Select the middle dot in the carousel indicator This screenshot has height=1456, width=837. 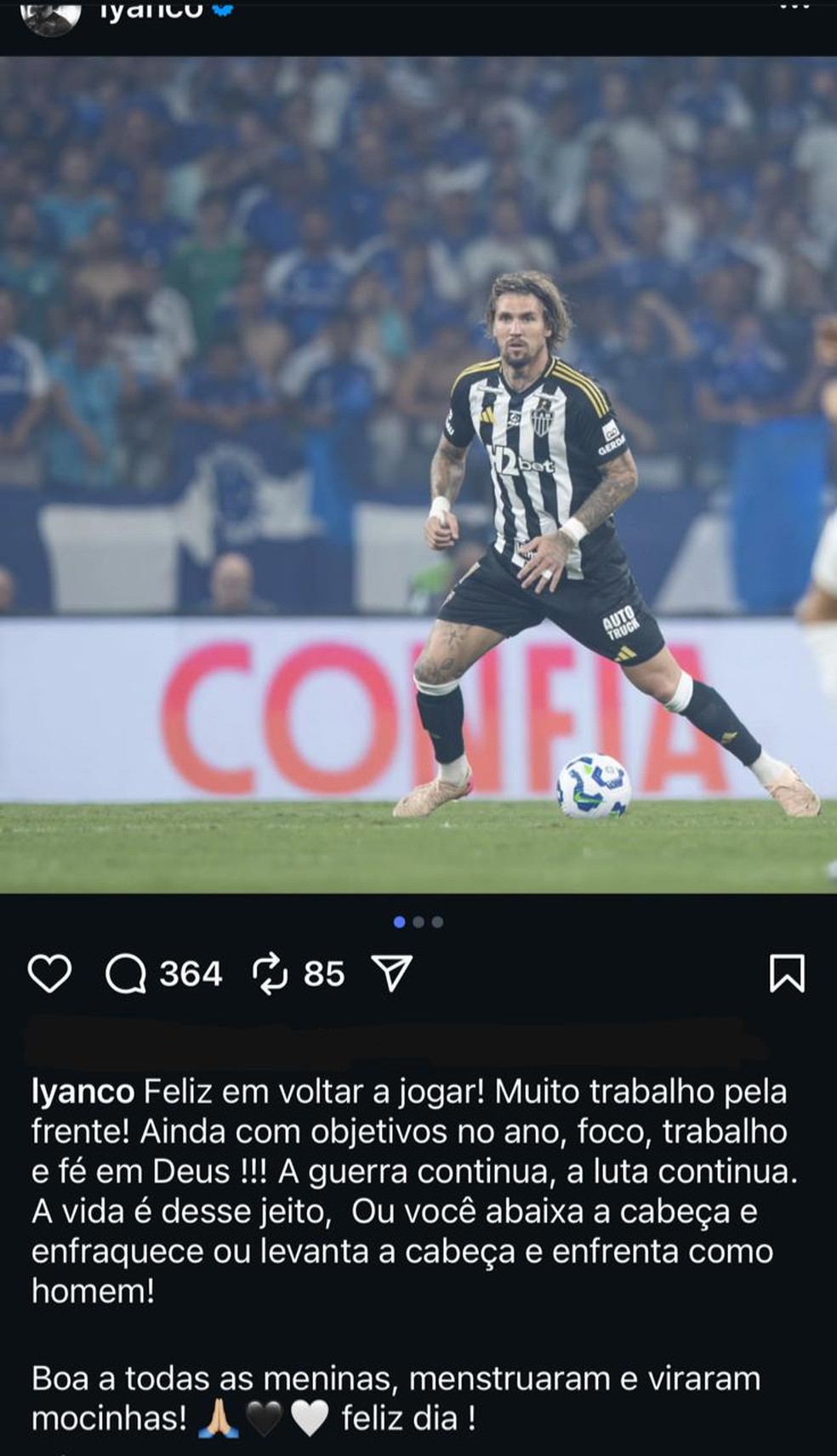click(x=418, y=920)
